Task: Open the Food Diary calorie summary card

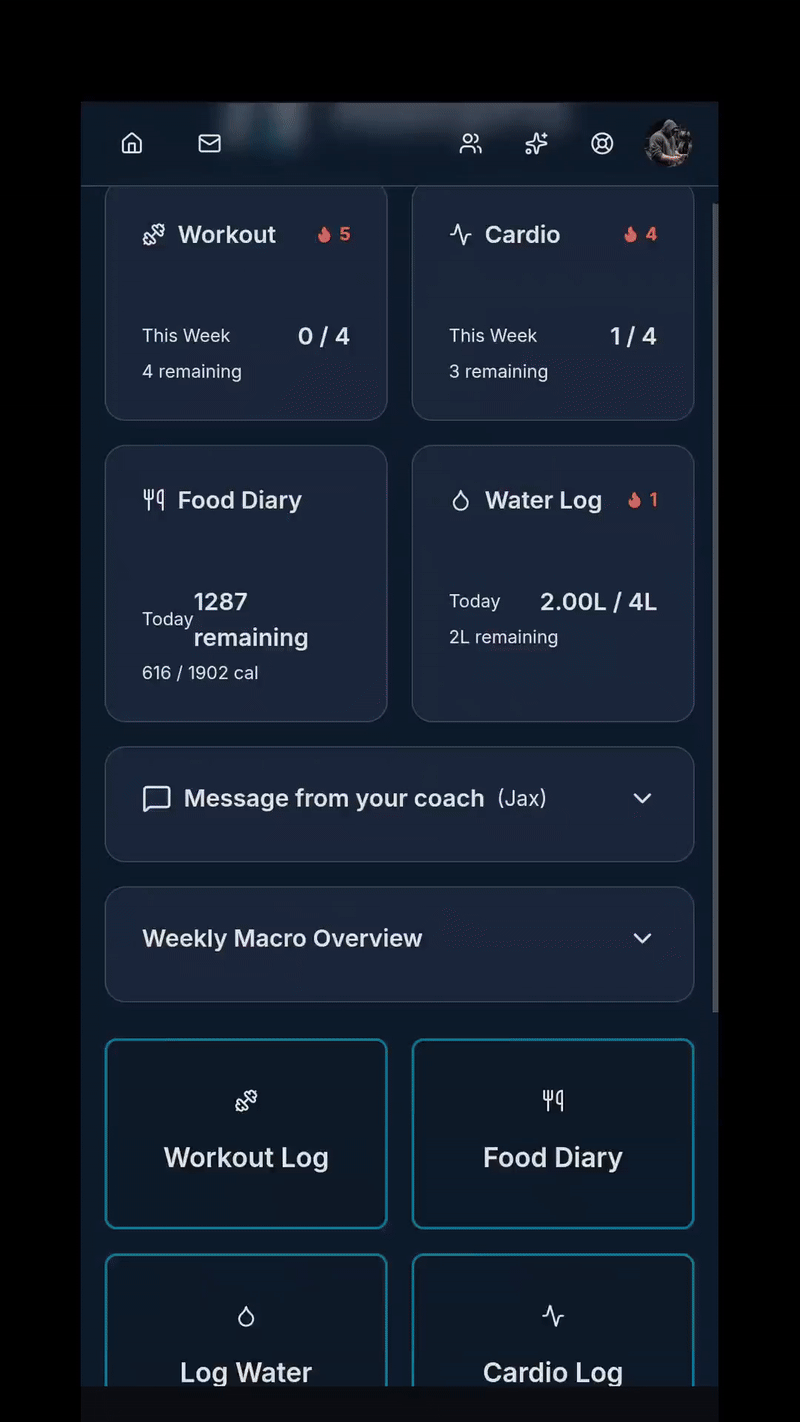Action: [246, 583]
